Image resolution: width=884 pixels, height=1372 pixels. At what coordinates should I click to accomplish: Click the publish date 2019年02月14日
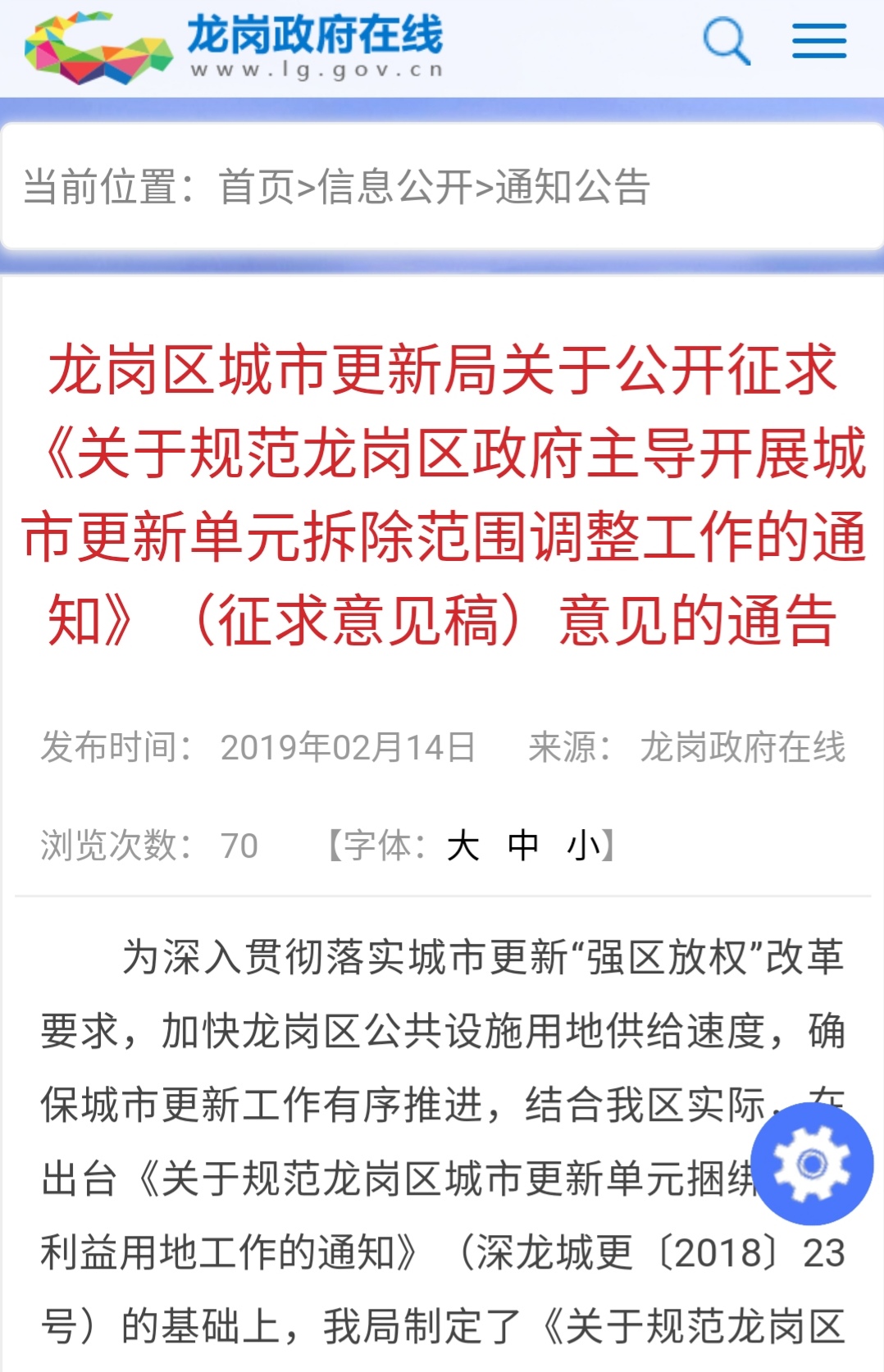coord(348,747)
